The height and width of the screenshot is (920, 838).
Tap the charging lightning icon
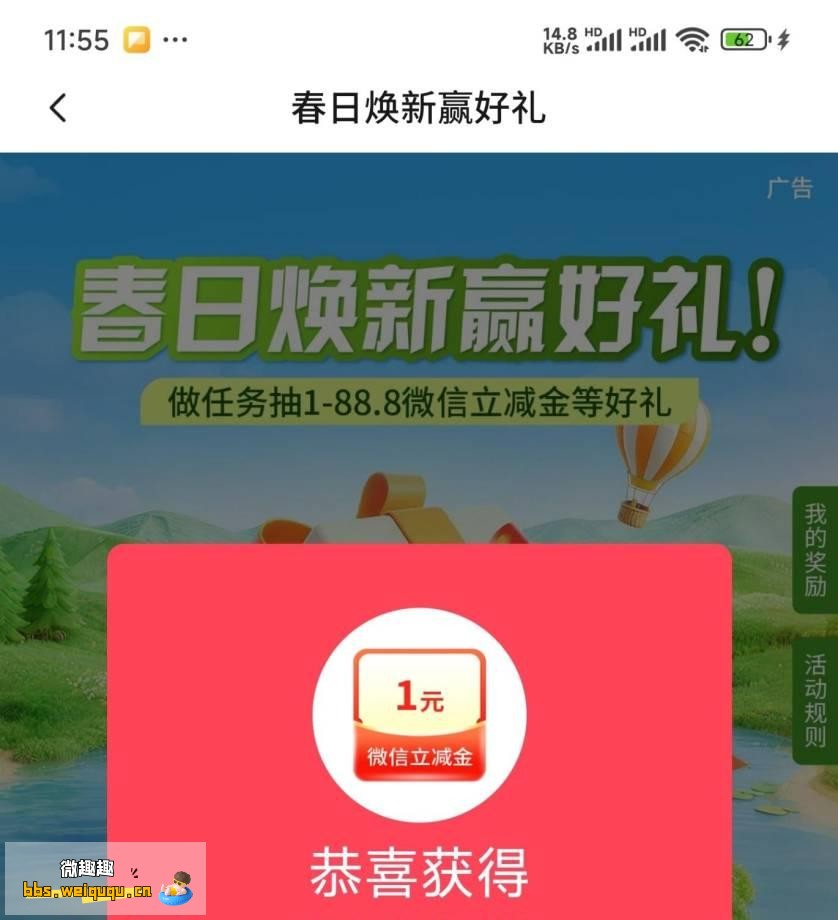783,39
